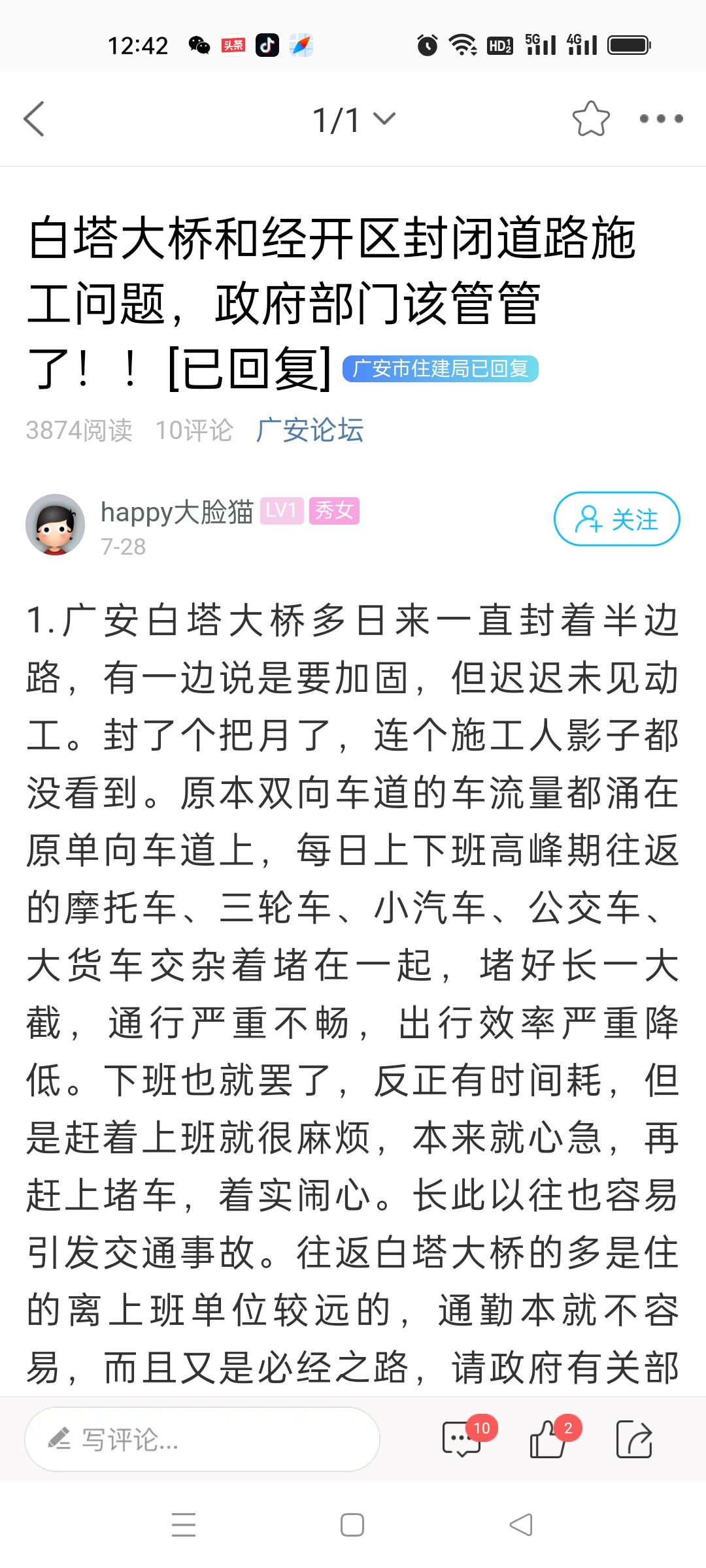Tap the 写评论 comment input field
The height and width of the screenshot is (1568, 706).
pyautogui.click(x=203, y=1439)
